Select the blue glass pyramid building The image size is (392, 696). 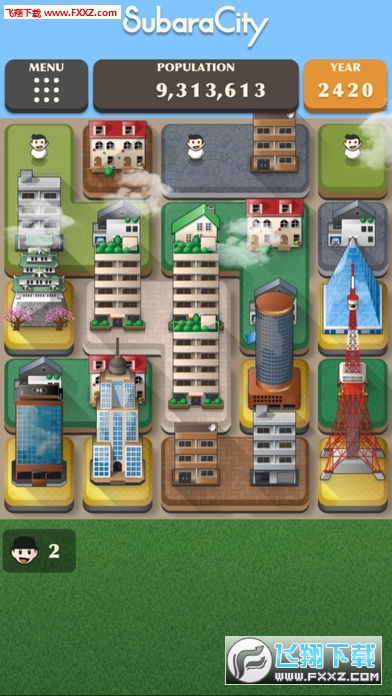click(x=352, y=289)
